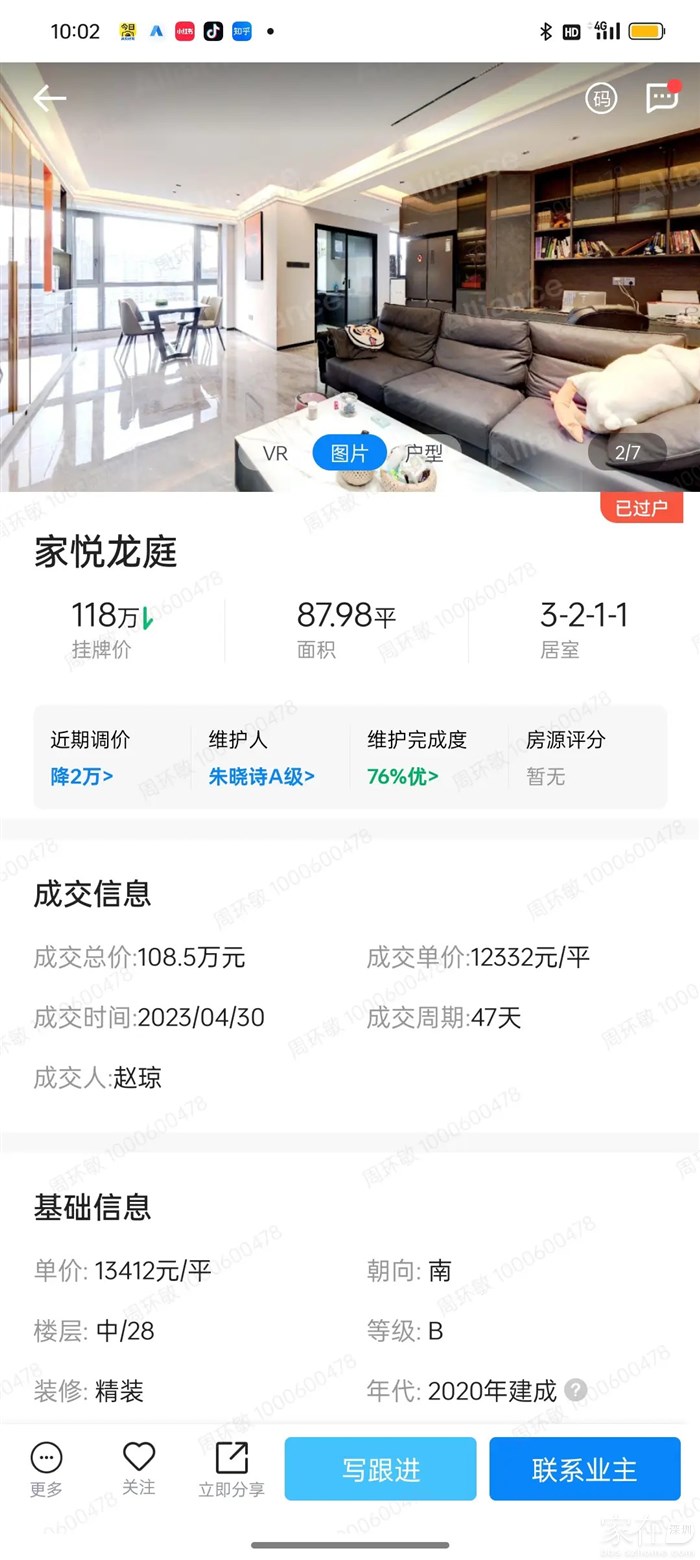Switch to the 户型 floor plan tab

[424, 453]
